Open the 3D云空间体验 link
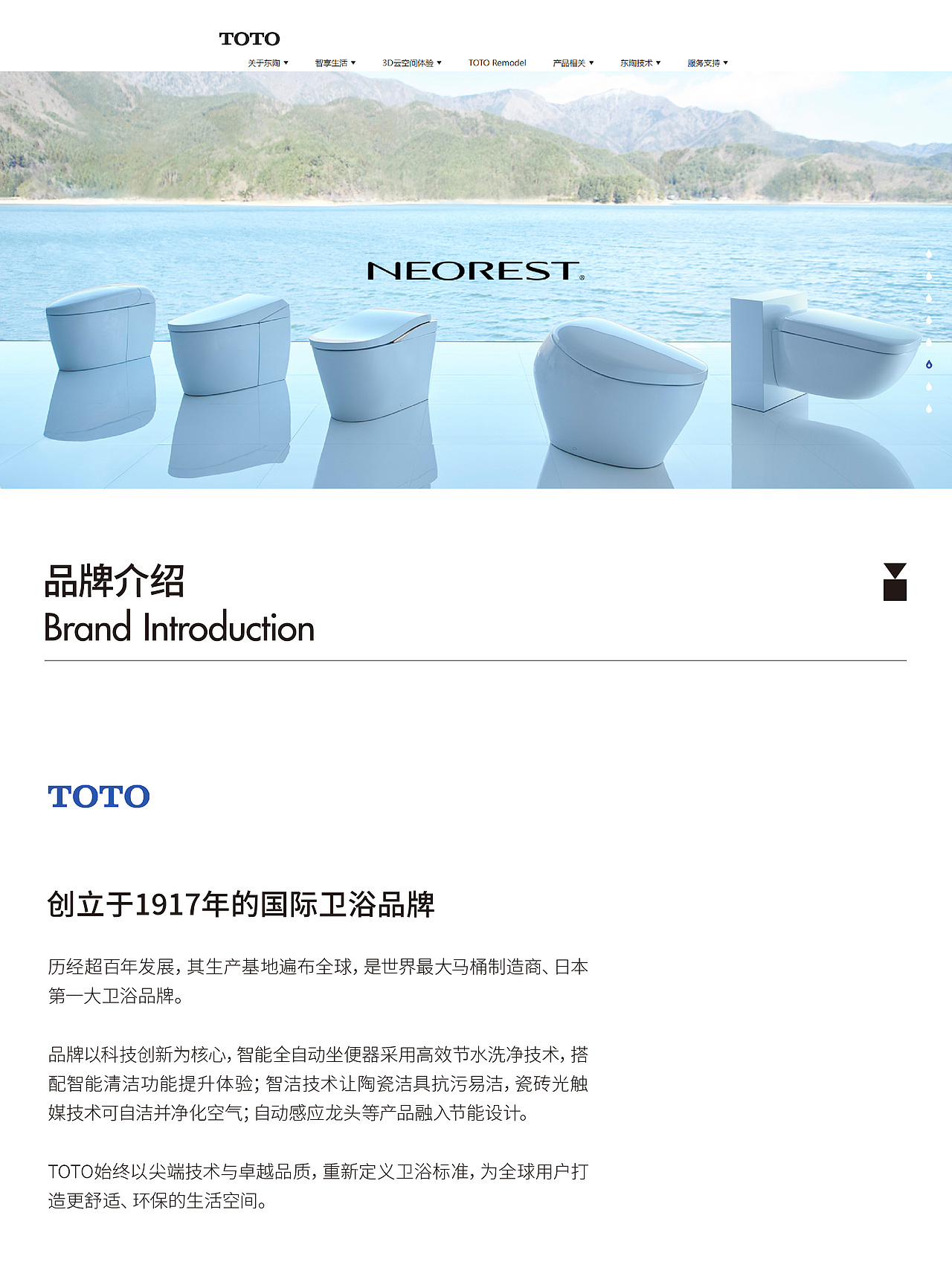This screenshot has height=1285, width=952. tap(412, 63)
